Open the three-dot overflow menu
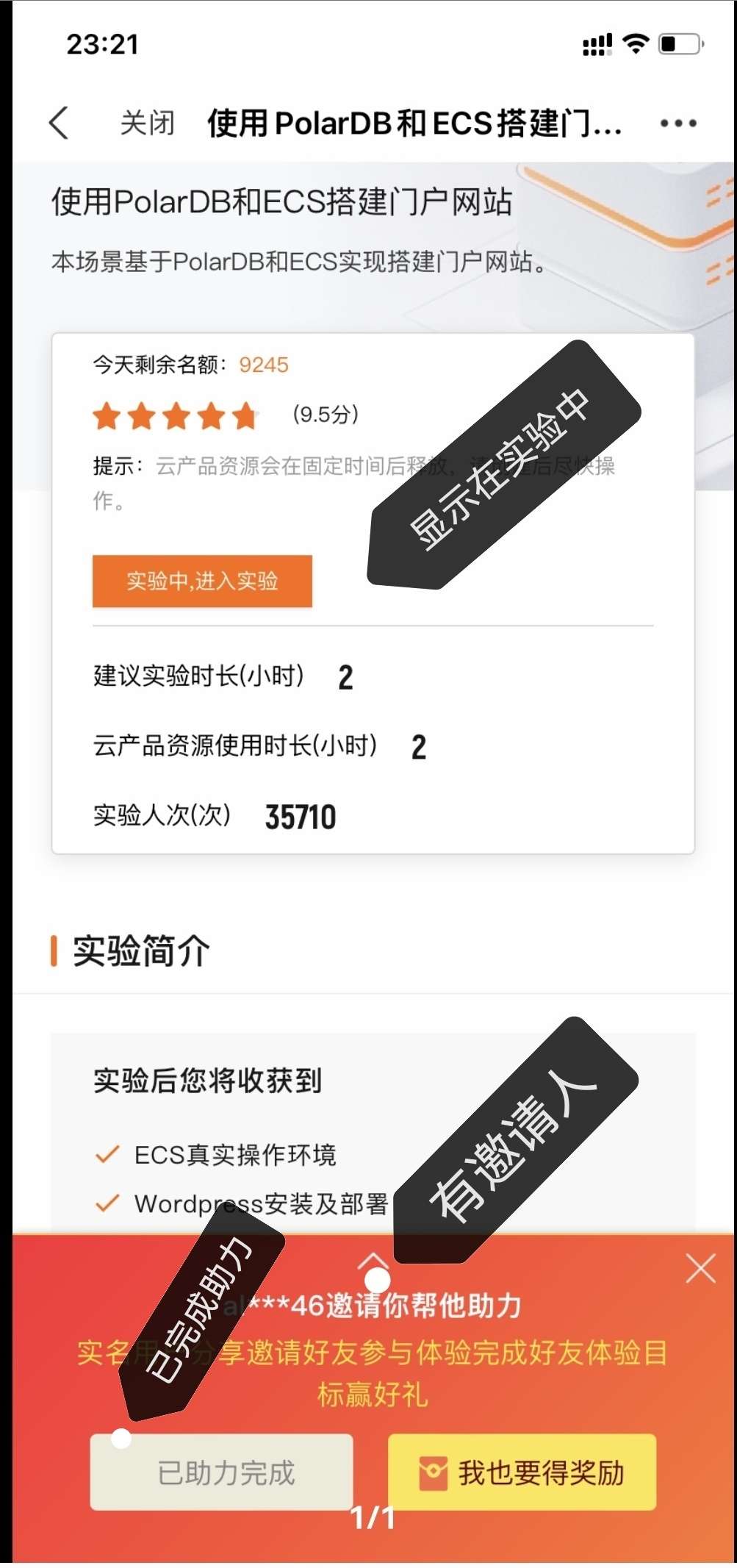 (x=677, y=123)
